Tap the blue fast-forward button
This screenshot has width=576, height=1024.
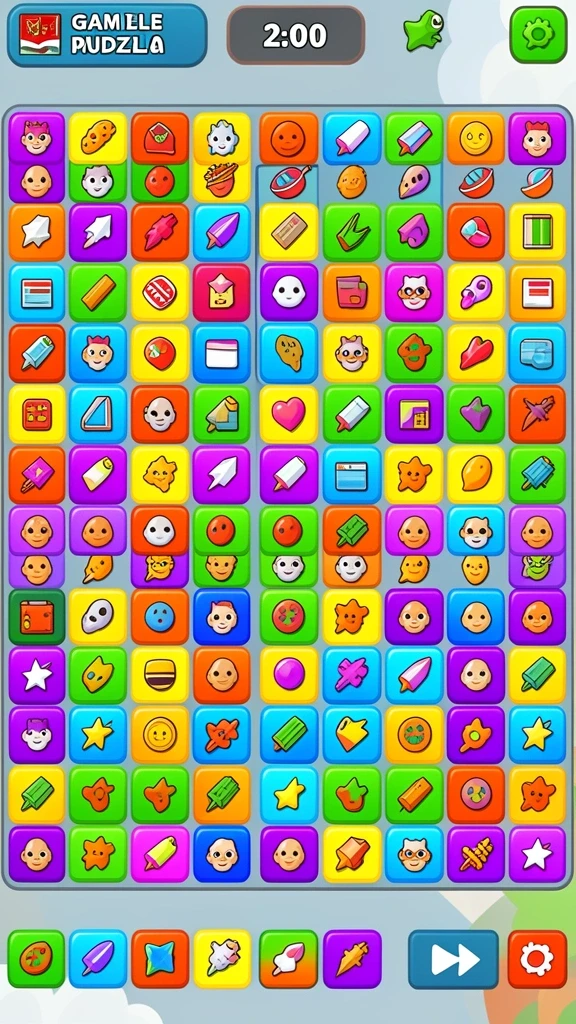[x=453, y=959]
